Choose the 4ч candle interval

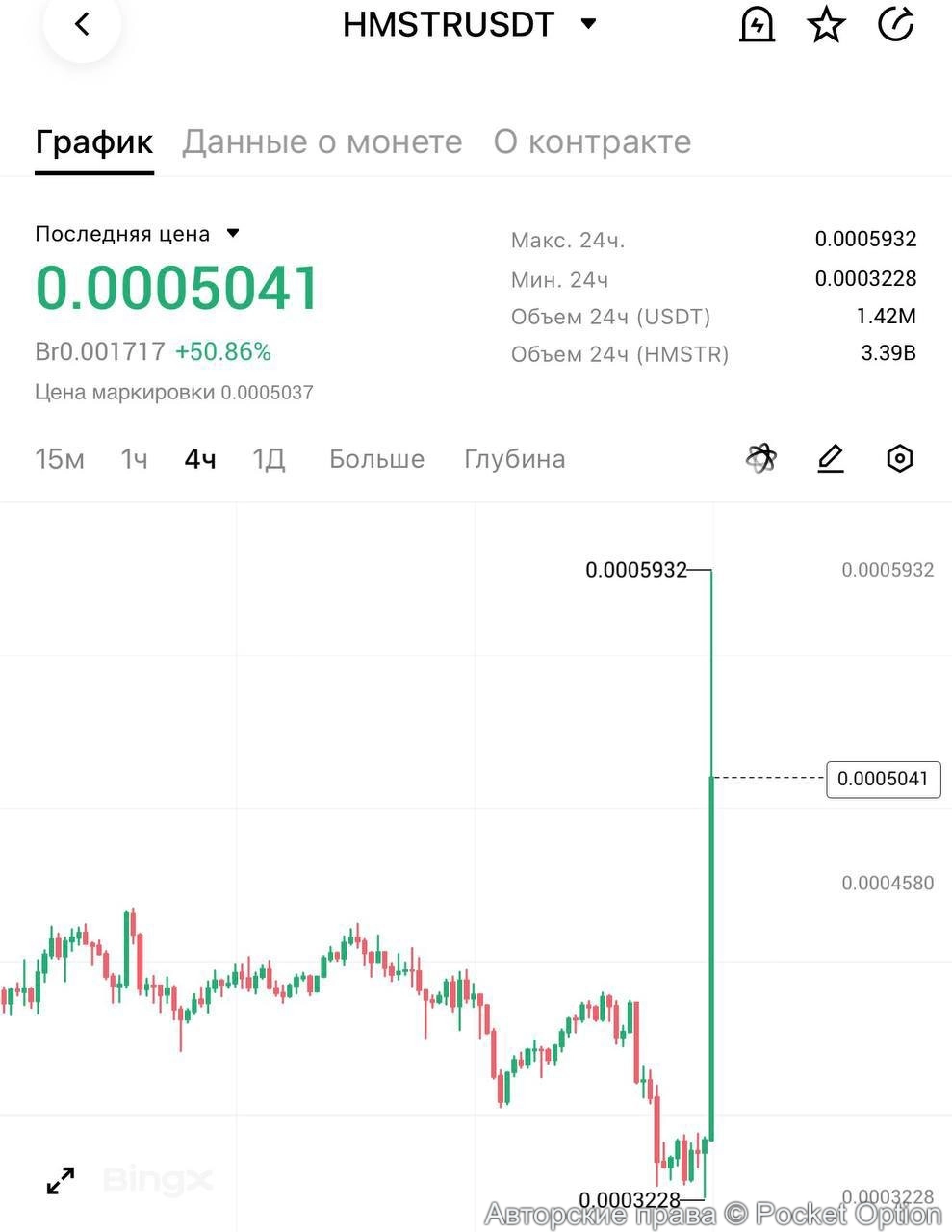click(x=200, y=459)
